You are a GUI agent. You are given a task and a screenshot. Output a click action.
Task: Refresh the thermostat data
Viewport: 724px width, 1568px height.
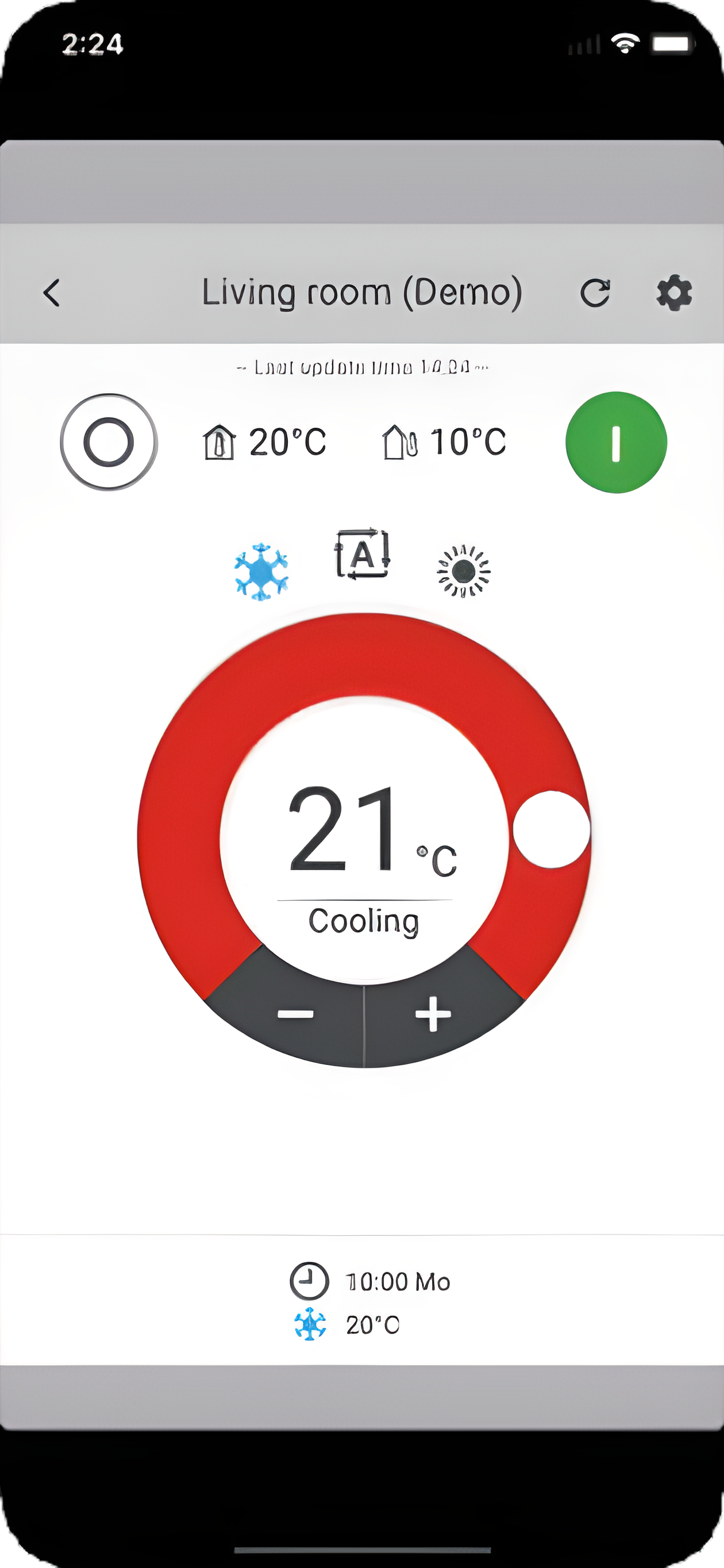coord(595,293)
